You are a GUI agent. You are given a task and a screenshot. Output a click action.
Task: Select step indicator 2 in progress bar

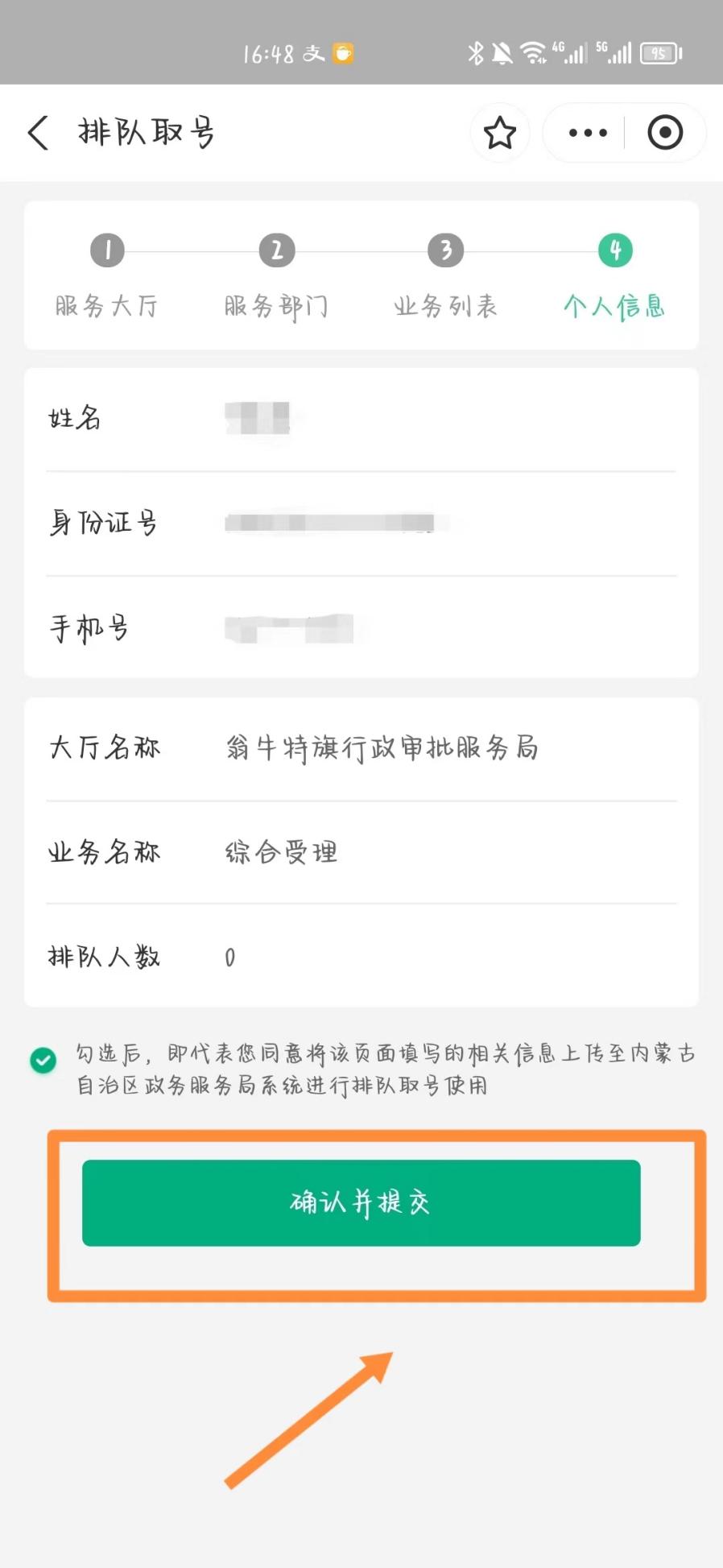point(276,250)
